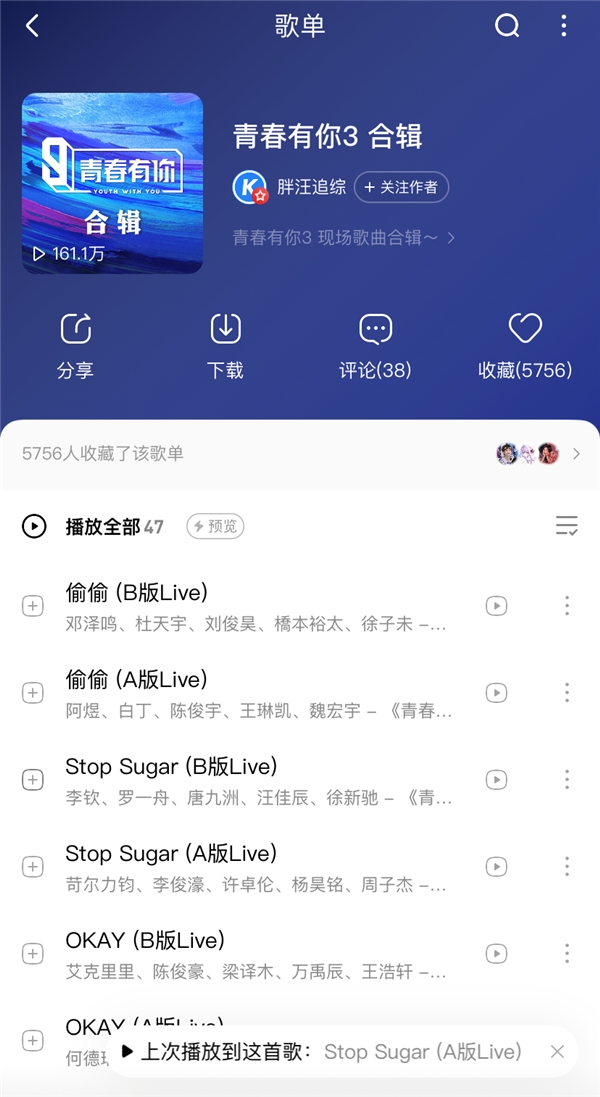Open the multi-select list icon

(566, 526)
